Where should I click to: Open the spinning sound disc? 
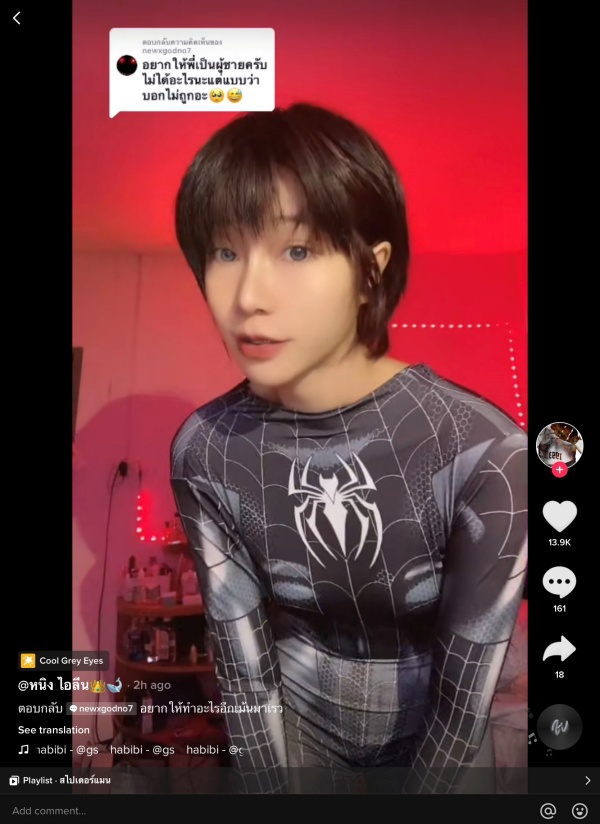pos(559,726)
